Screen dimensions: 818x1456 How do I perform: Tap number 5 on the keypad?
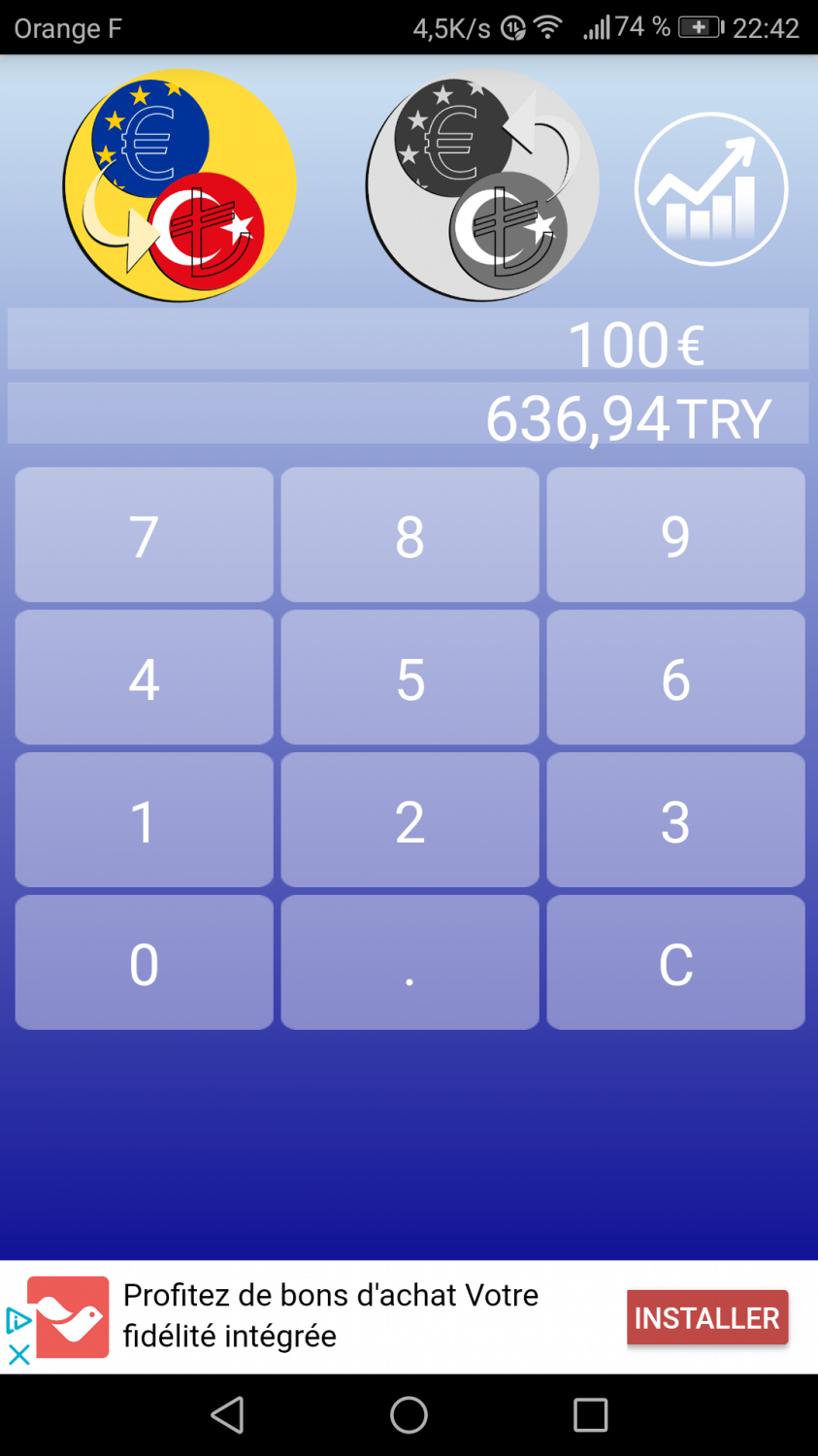pyautogui.click(x=409, y=678)
